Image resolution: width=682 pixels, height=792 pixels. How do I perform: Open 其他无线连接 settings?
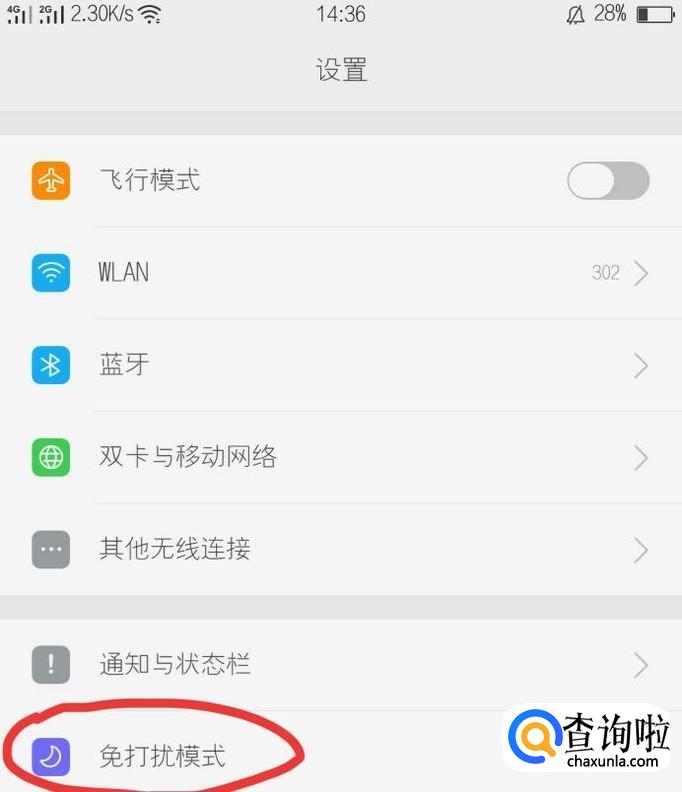click(x=340, y=549)
